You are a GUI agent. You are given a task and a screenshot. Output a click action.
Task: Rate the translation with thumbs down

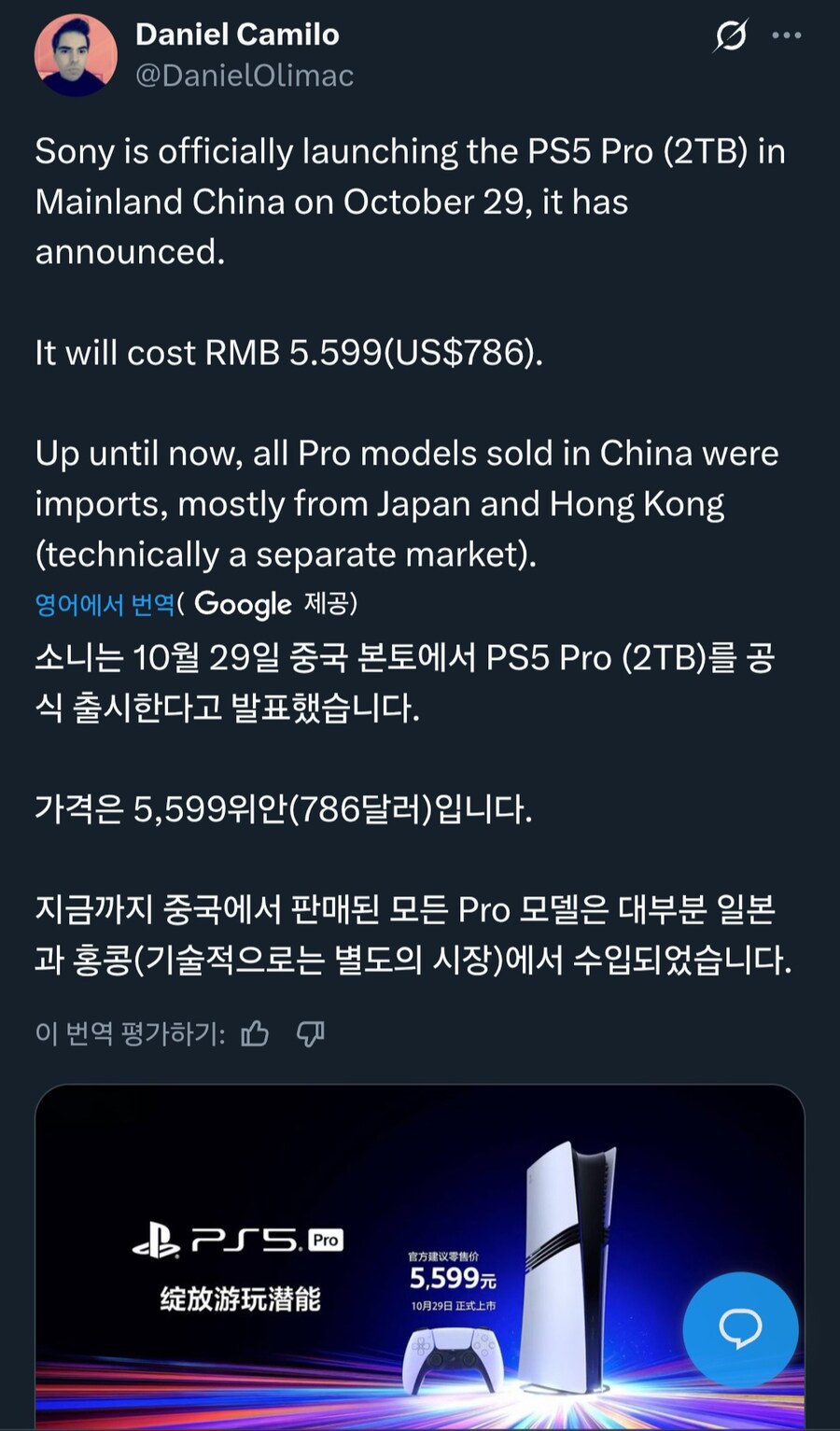click(x=310, y=1033)
